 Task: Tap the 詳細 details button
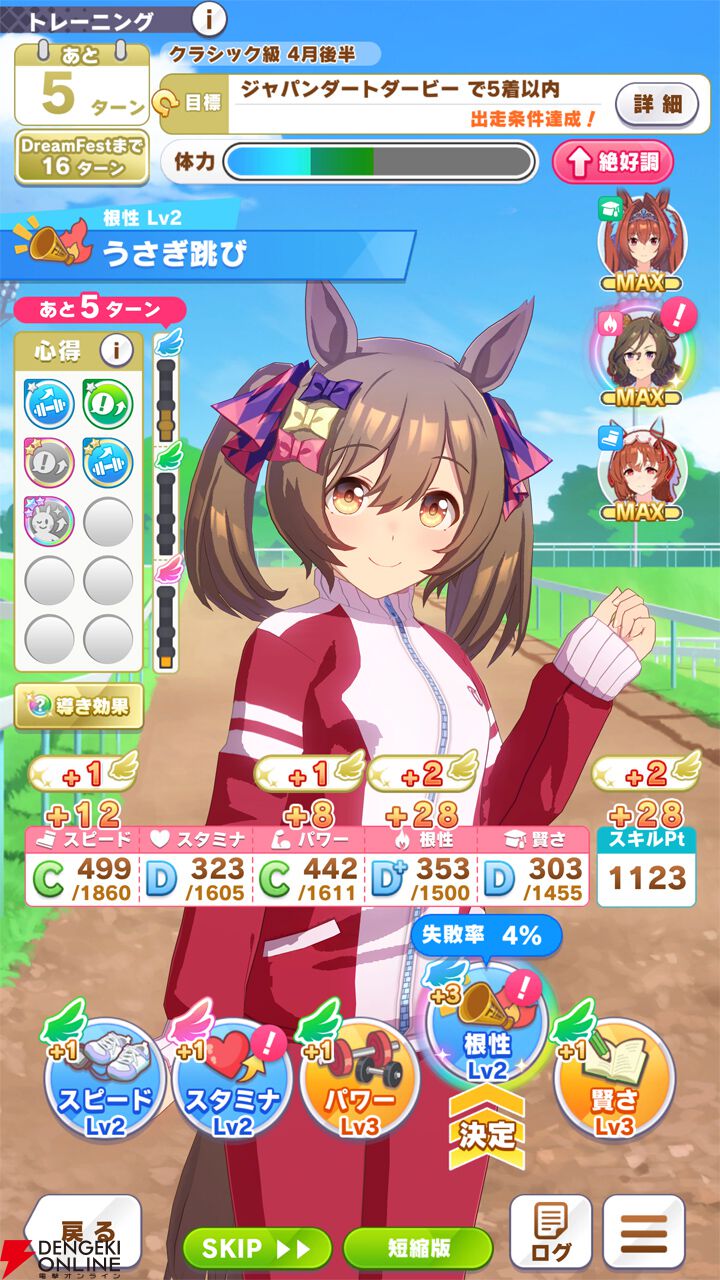(x=656, y=103)
